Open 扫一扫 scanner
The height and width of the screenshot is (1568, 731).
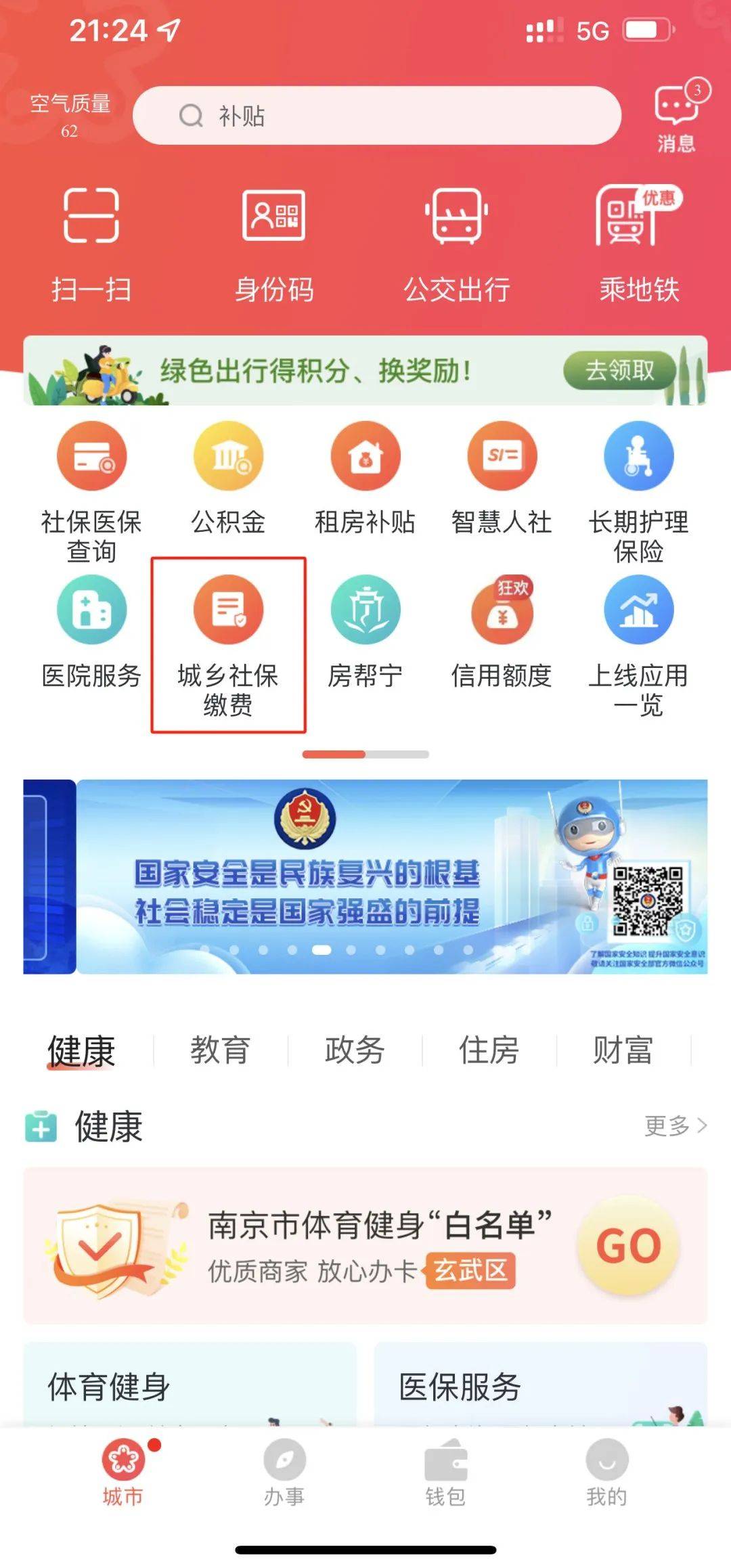(x=91, y=244)
